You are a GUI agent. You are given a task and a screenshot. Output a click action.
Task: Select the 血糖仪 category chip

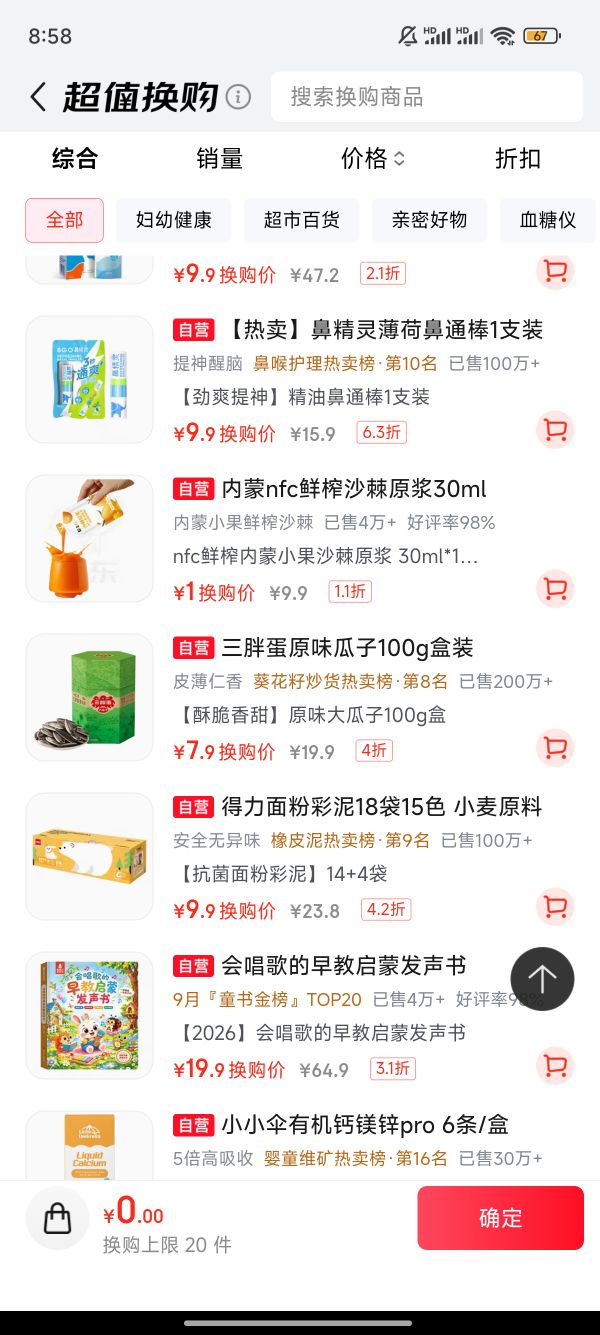pos(548,220)
